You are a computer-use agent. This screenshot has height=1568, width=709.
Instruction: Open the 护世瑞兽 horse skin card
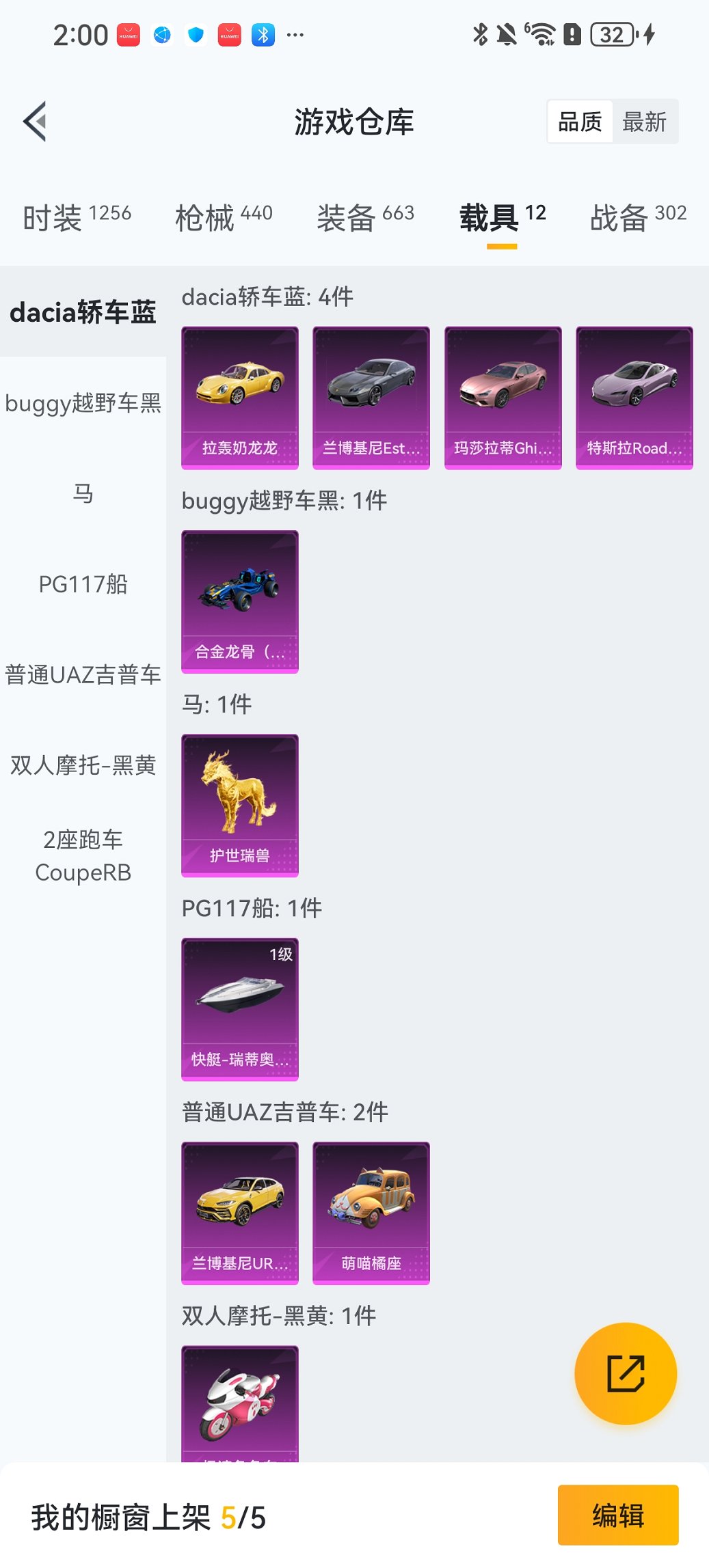point(240,805)
